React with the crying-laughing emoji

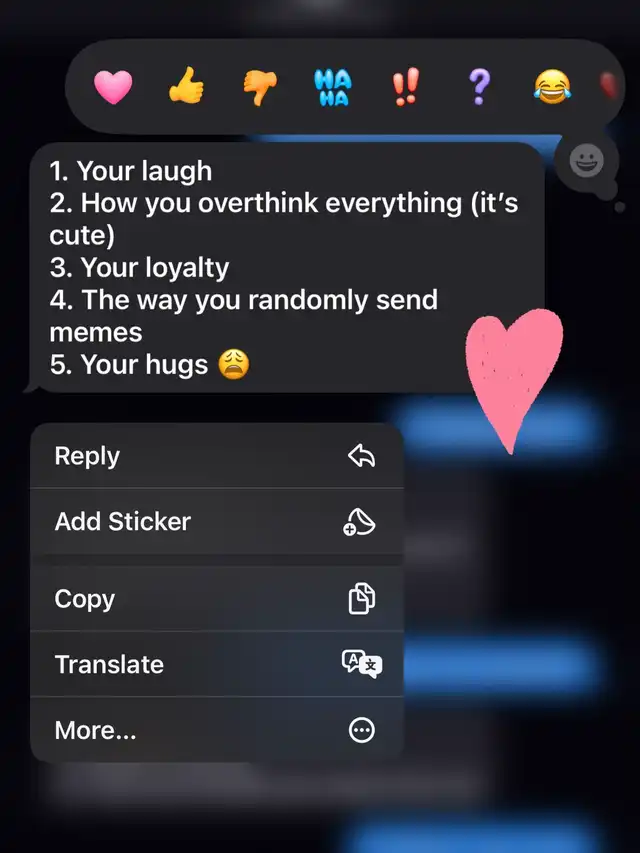[551, 88]
